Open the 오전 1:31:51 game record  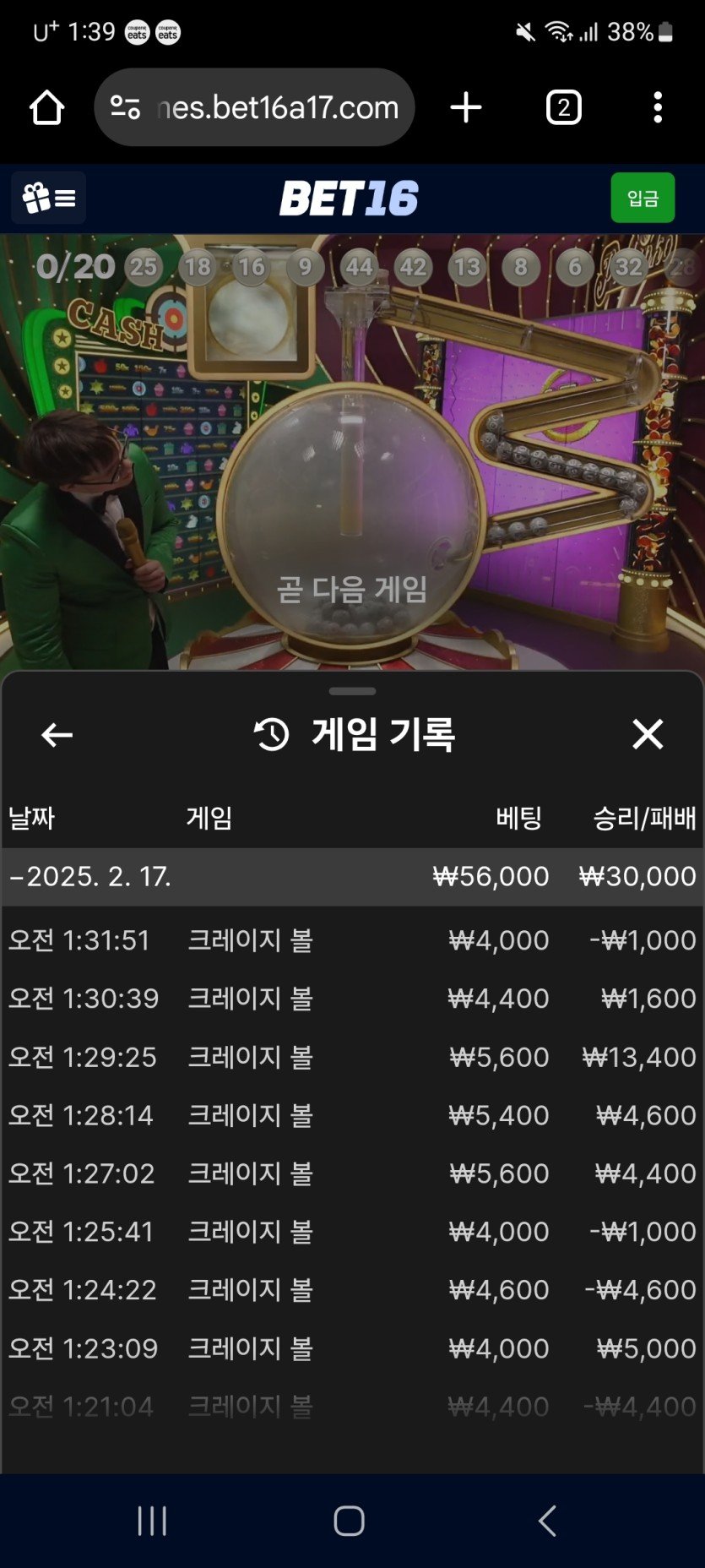pyautogui.click(x=351, y=940)
